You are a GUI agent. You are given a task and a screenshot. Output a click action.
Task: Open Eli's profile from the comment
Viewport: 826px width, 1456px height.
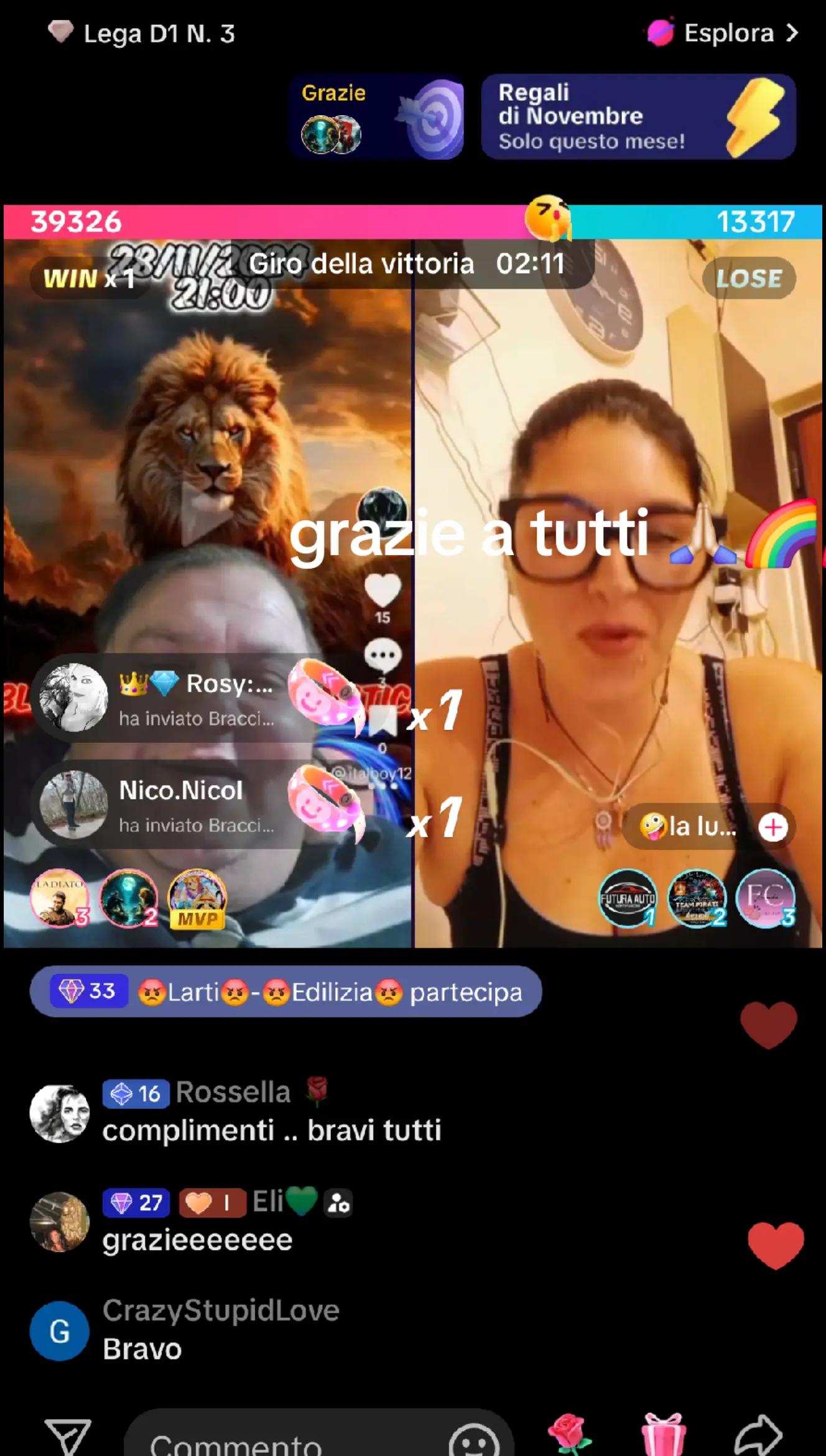(60, 1222)
